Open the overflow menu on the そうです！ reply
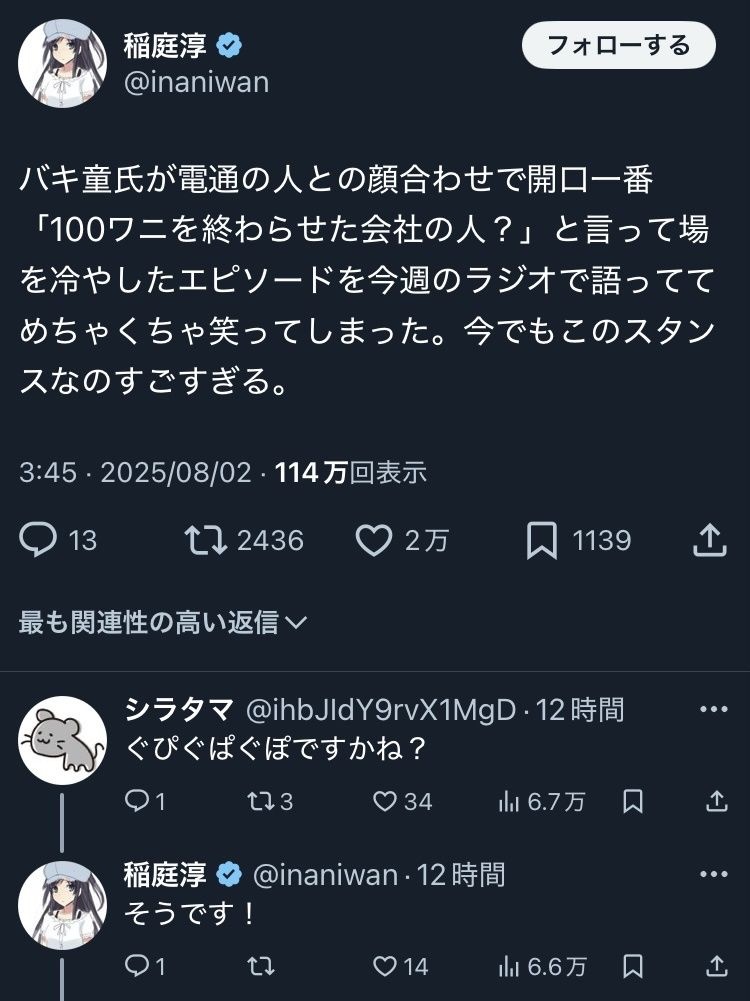The width and height of the screenshot is (750, 1001). point(713,875)
